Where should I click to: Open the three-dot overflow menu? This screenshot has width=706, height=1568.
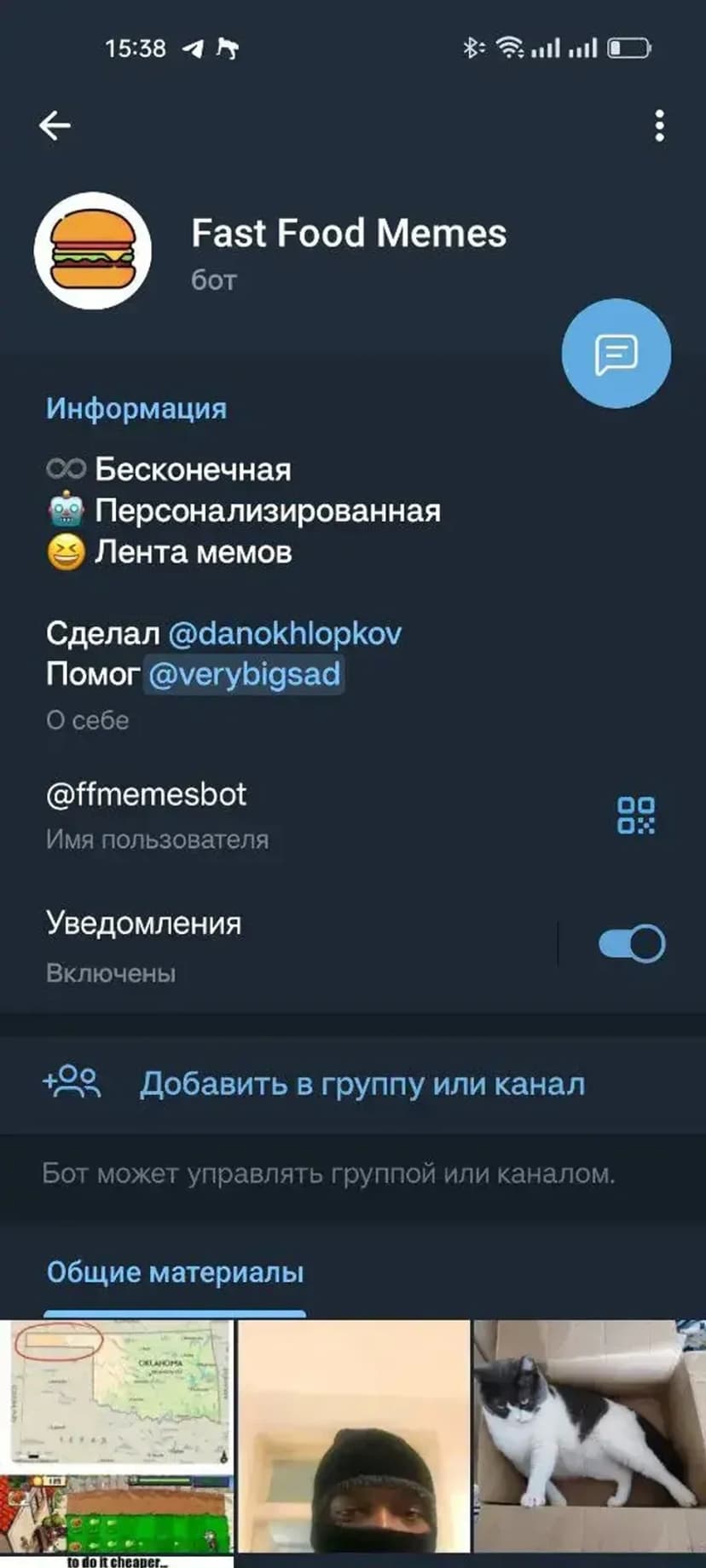coord(659,125)
